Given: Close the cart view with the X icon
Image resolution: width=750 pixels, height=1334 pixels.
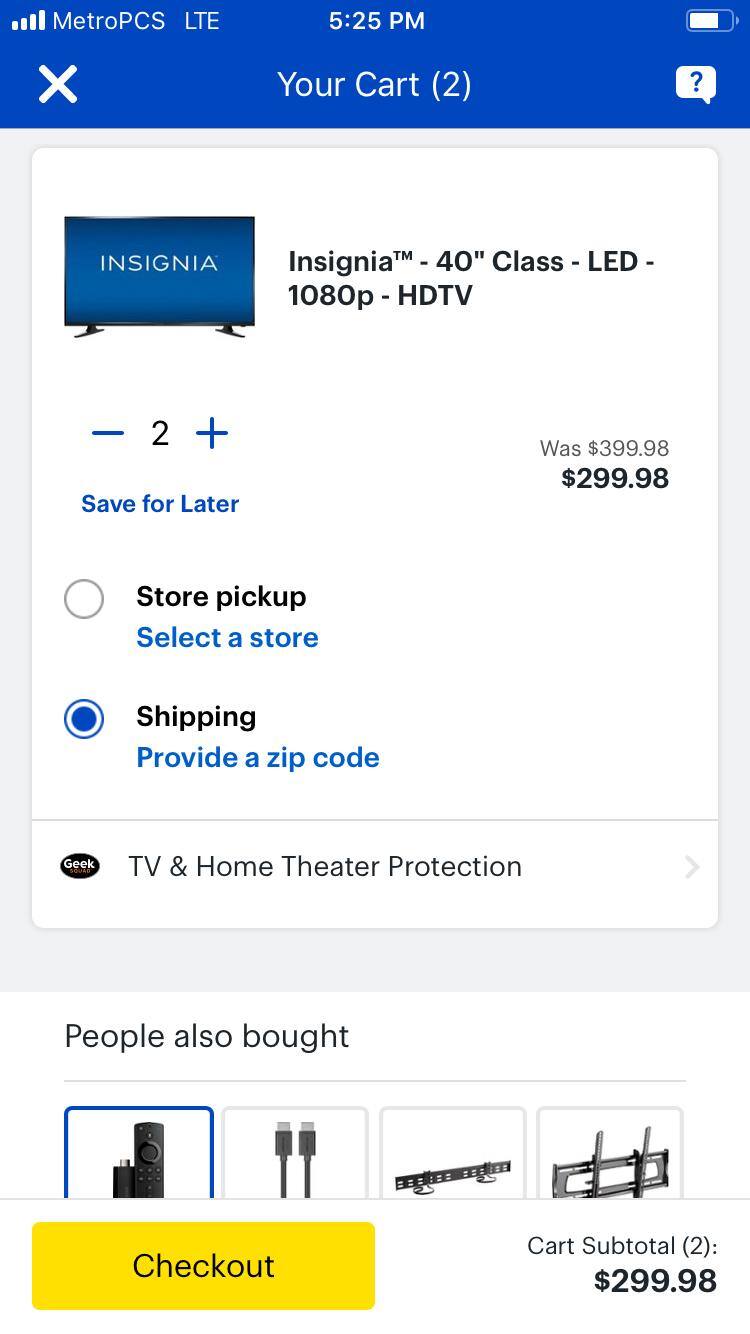Looking at the screenshot, I should [x=57, y=84].
